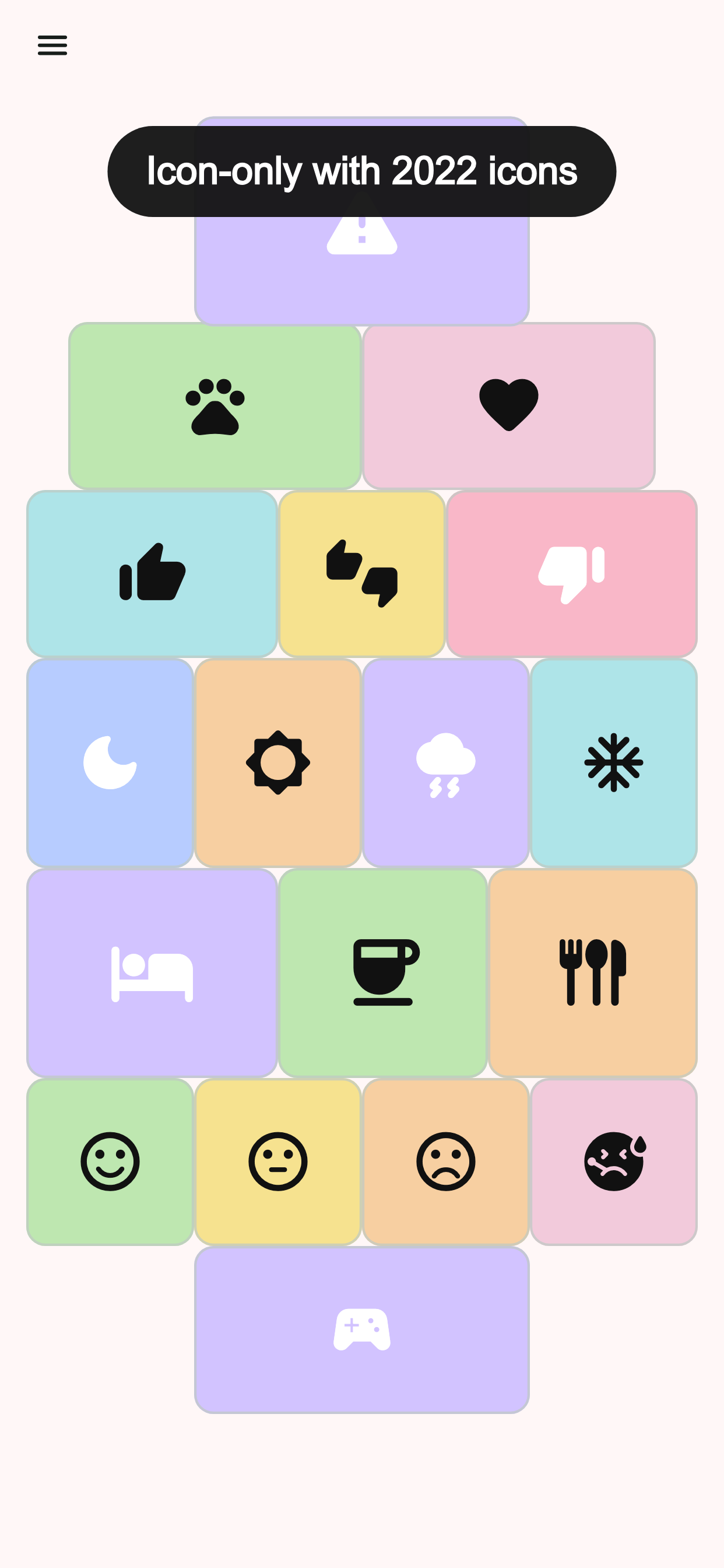Select the sick face with sweat icon
The width and height of the screenshot is (724, 1568).
pos(614,1160)
